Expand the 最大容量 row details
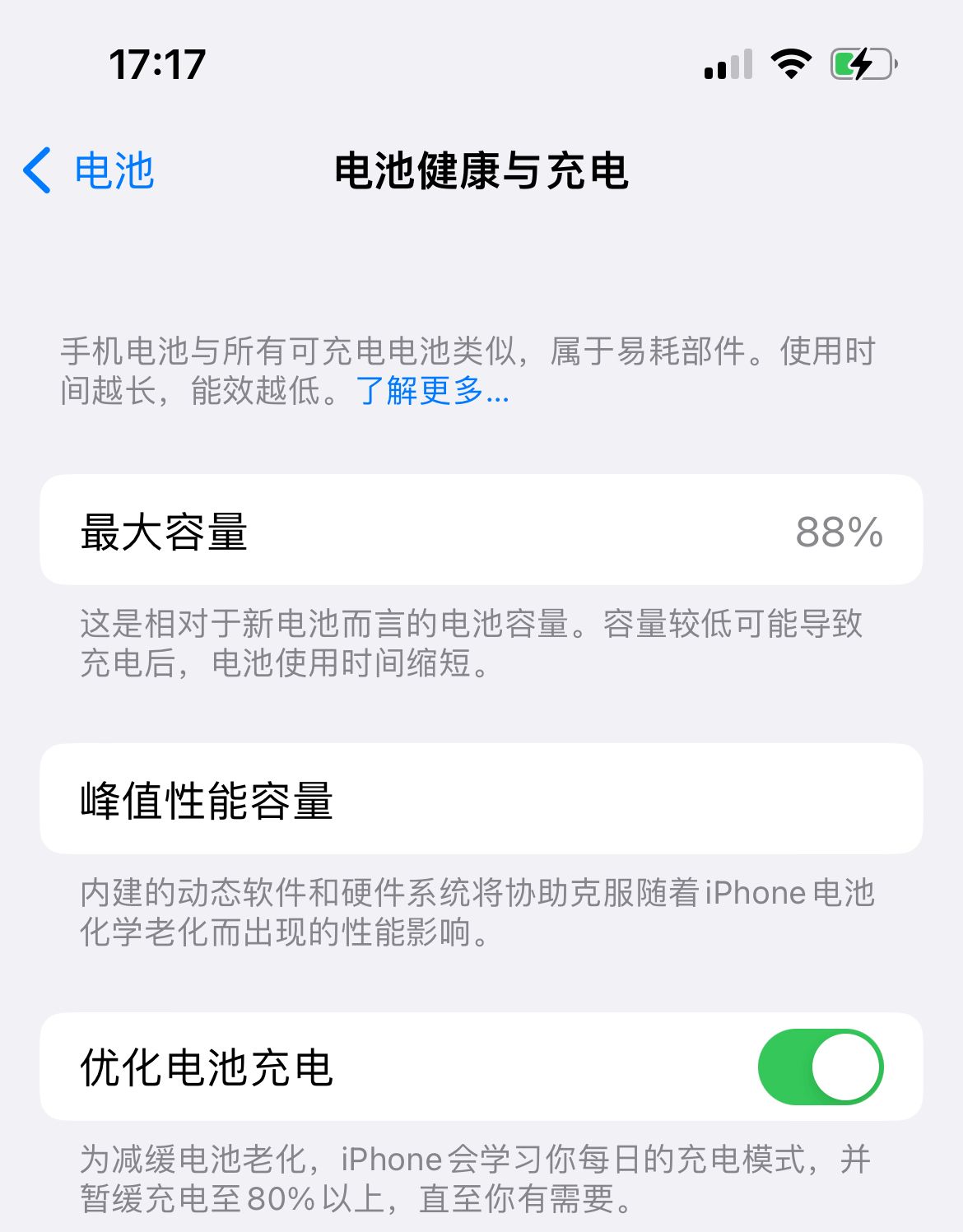This screenshot has height=1232, width=963. (x=481, y=530)
